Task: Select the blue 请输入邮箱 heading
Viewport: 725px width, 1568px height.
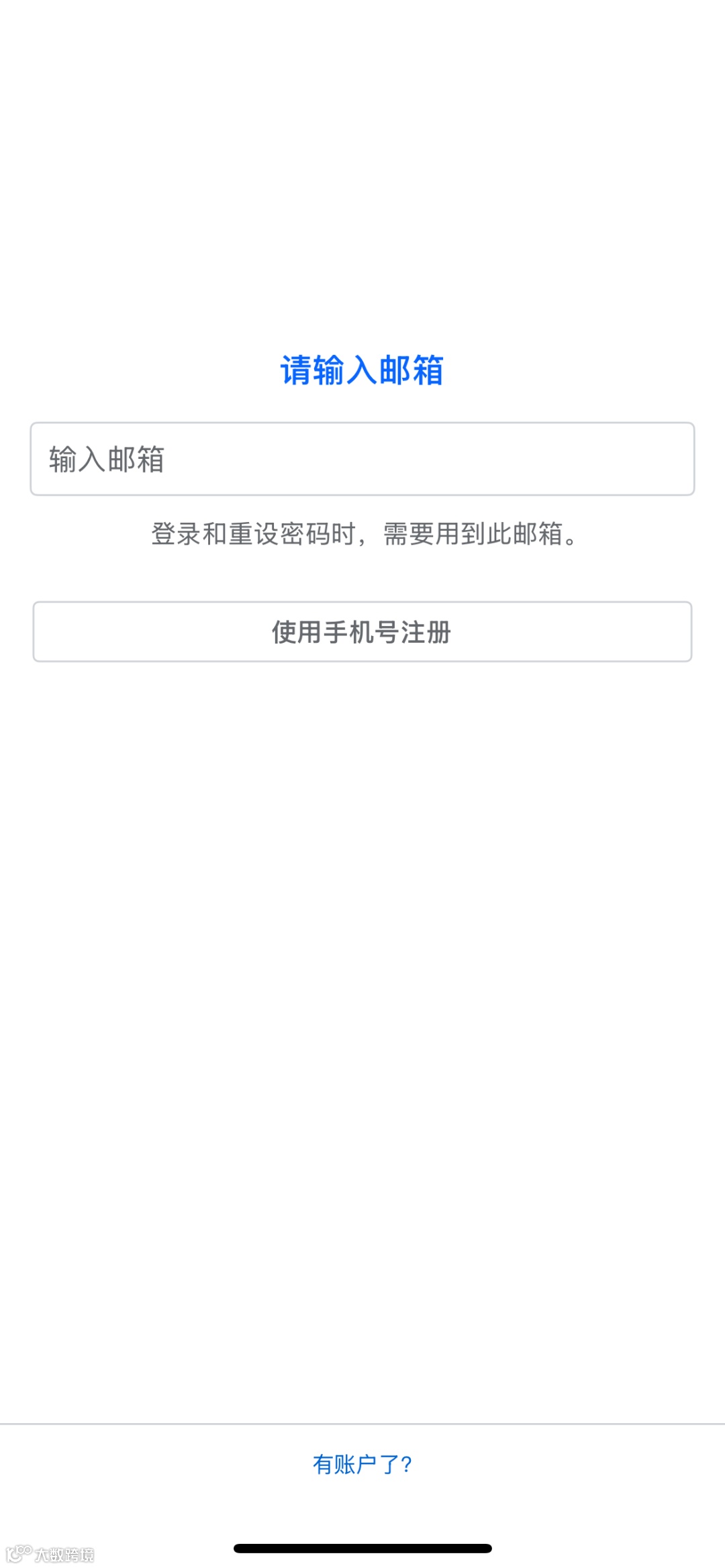Action: pyautogui.click(x=362, y=368)
